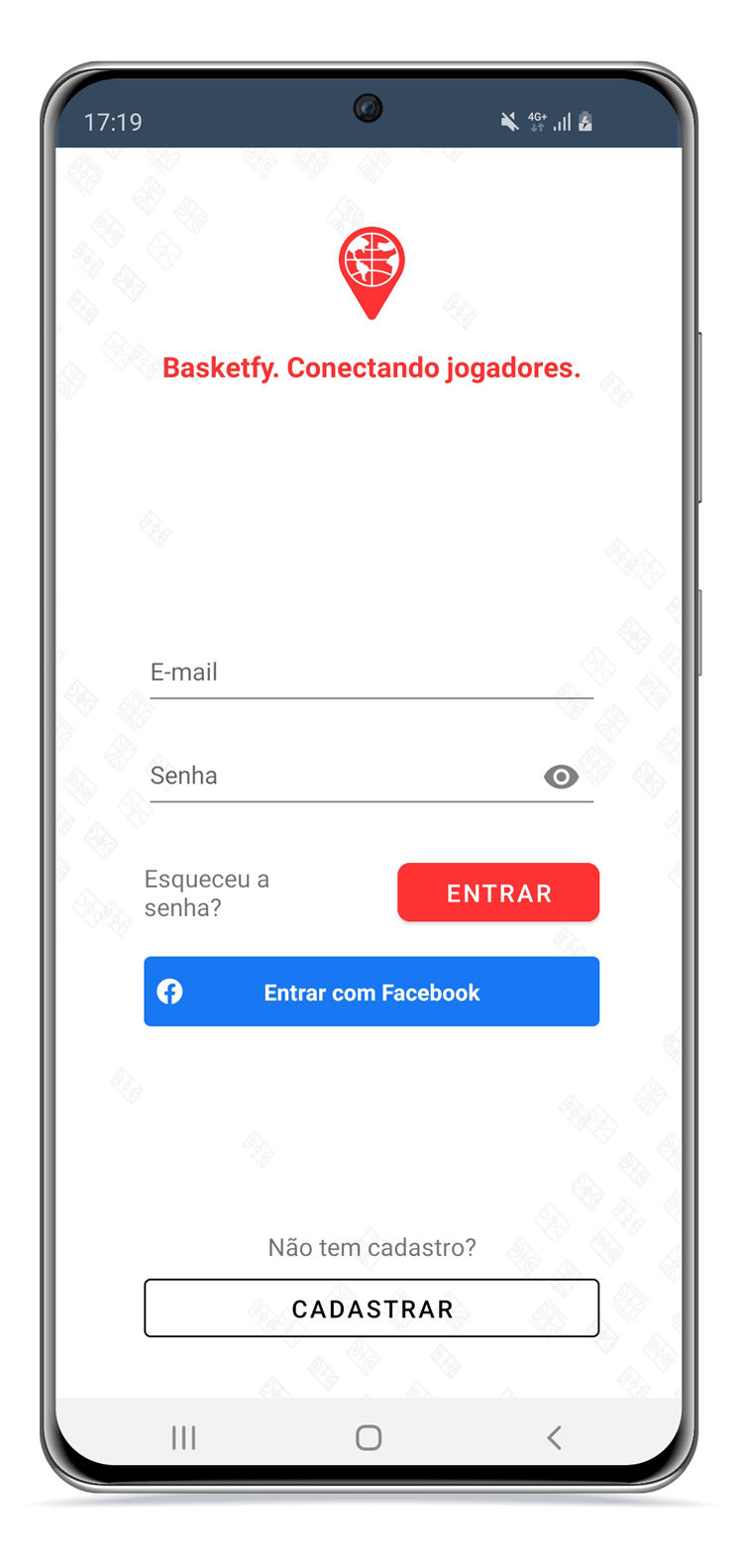Image resolution: width=743 pixels, height=1568 pixels.
Task: Open recent apps from the navigation bar
Action: tap(184, 1437)
